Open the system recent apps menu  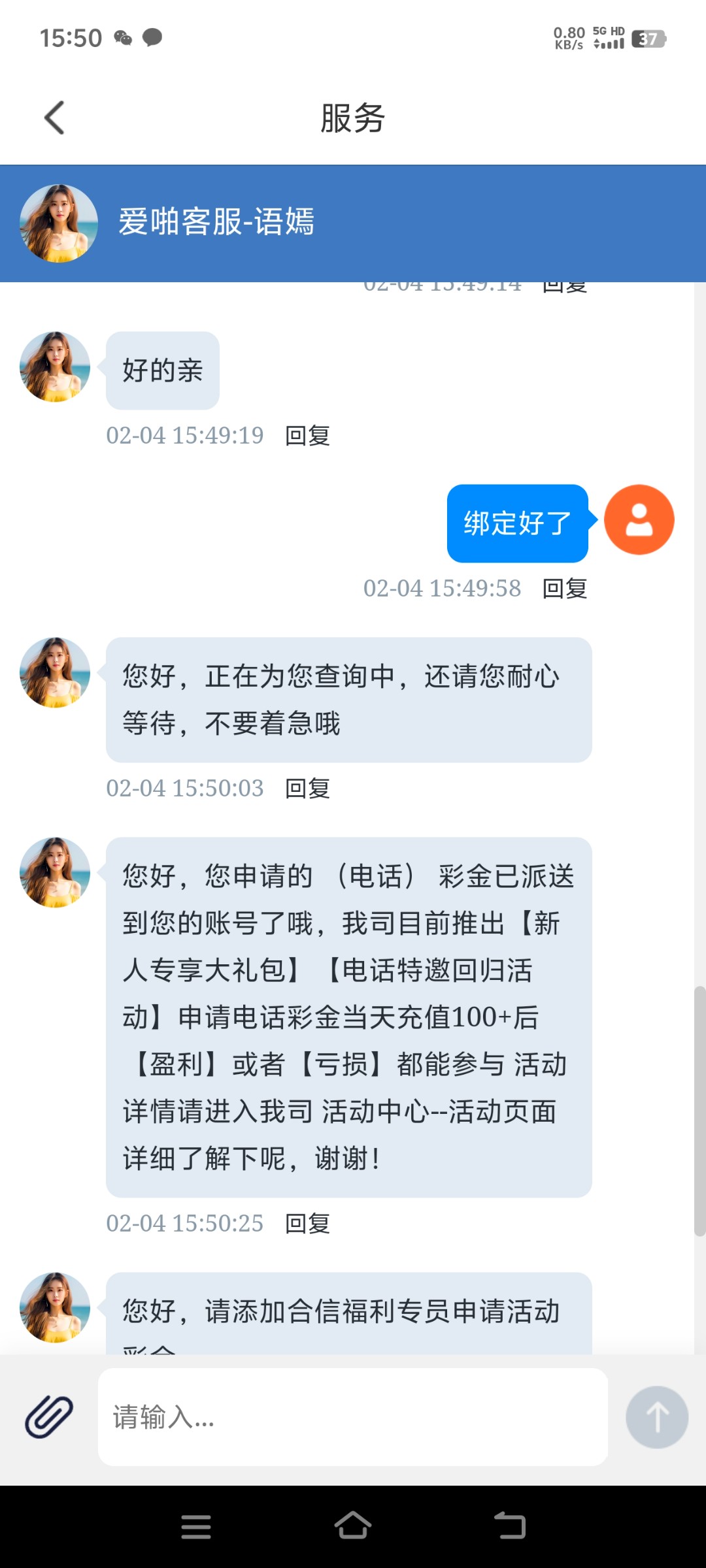click(x=196, y=1527)
